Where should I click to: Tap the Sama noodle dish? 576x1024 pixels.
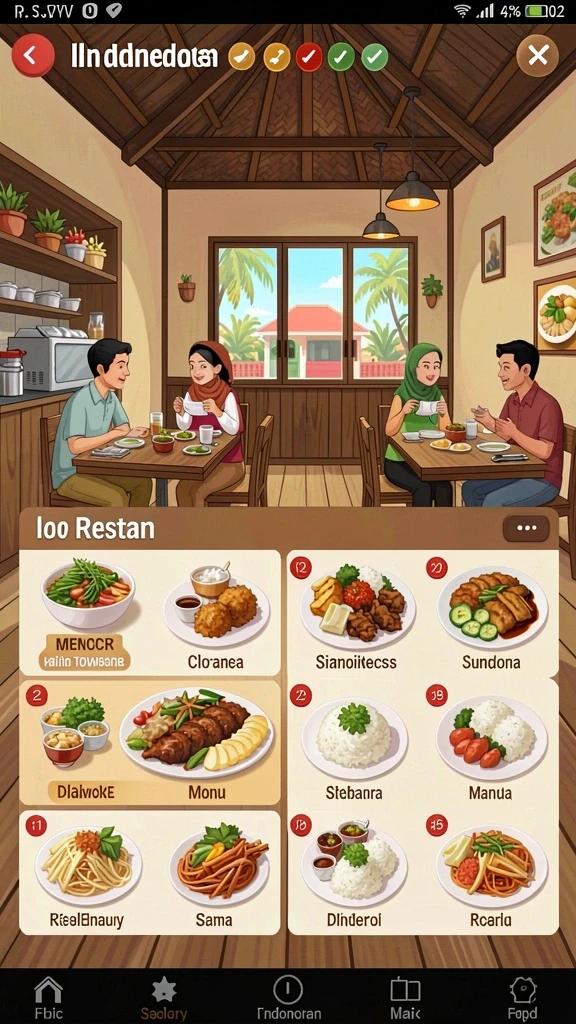coord(216,874)
